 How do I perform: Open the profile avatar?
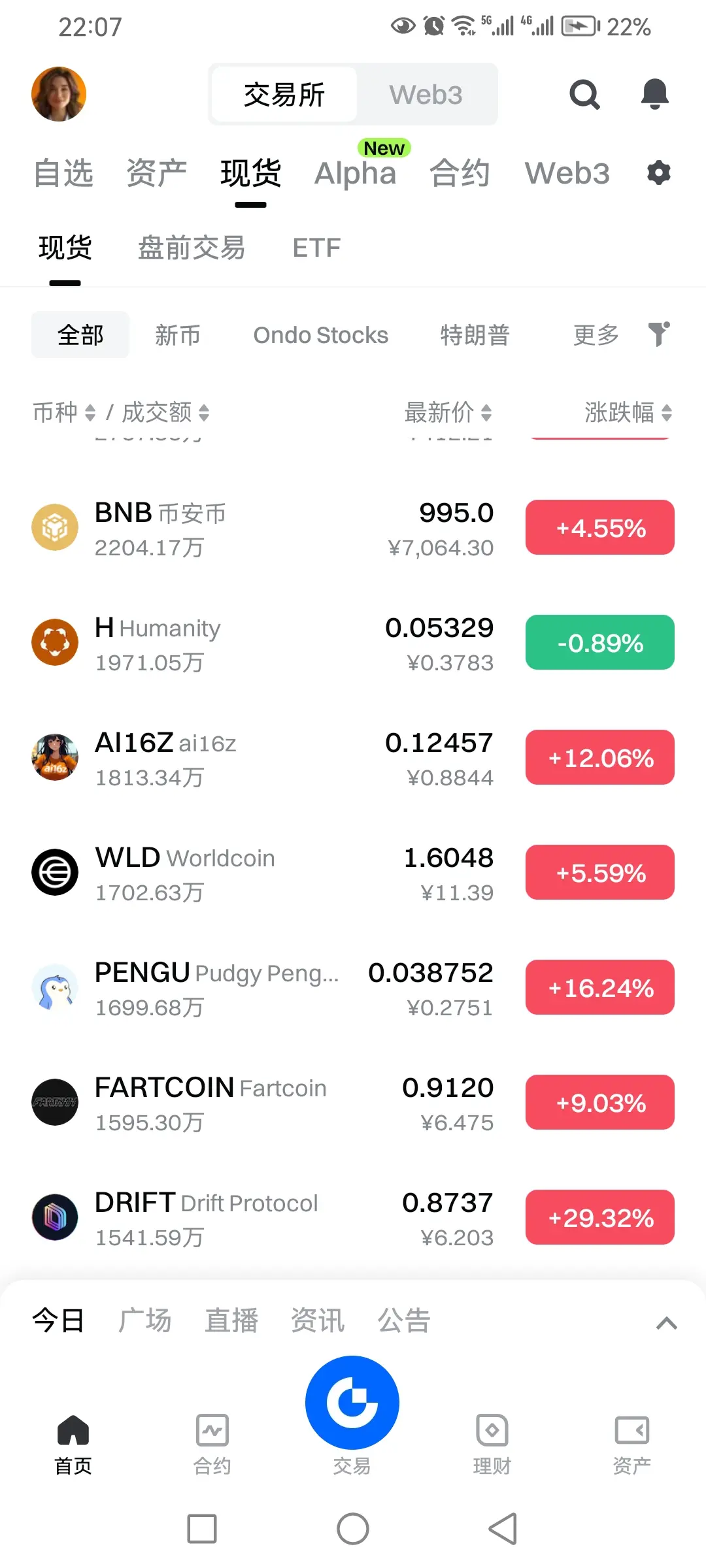tap(59, 94)
